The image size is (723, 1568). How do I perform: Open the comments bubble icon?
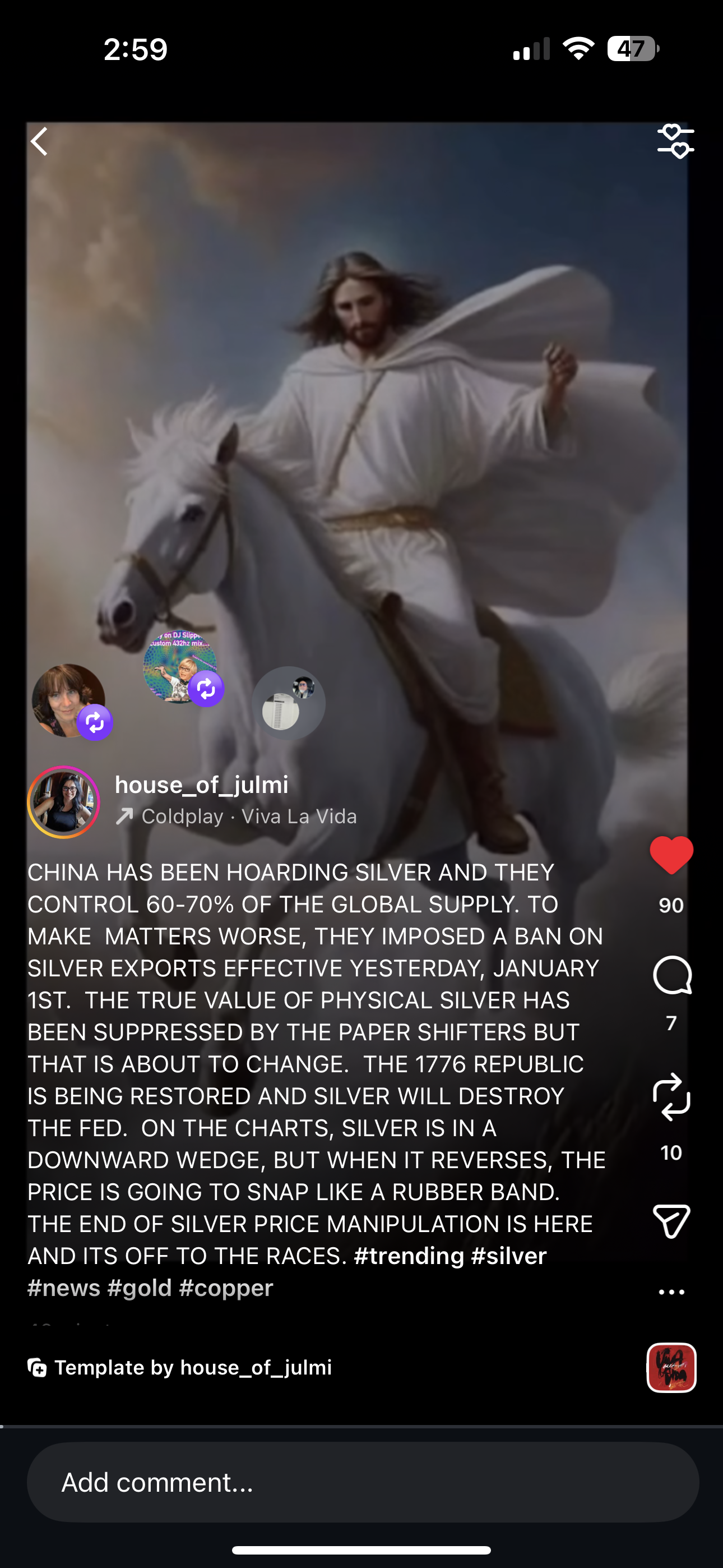(671, 976)
